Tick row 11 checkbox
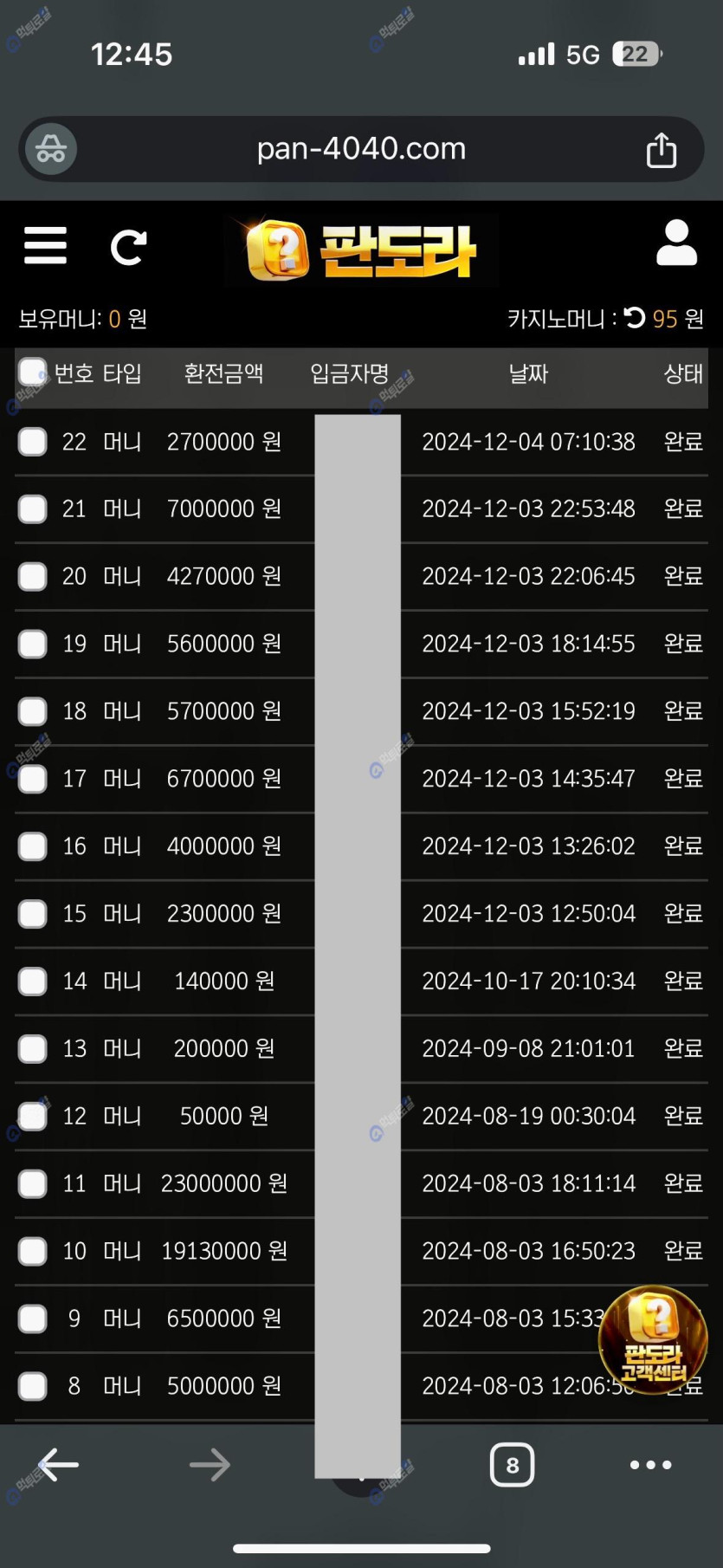The image size is (723, 1568). (33, 1183)
